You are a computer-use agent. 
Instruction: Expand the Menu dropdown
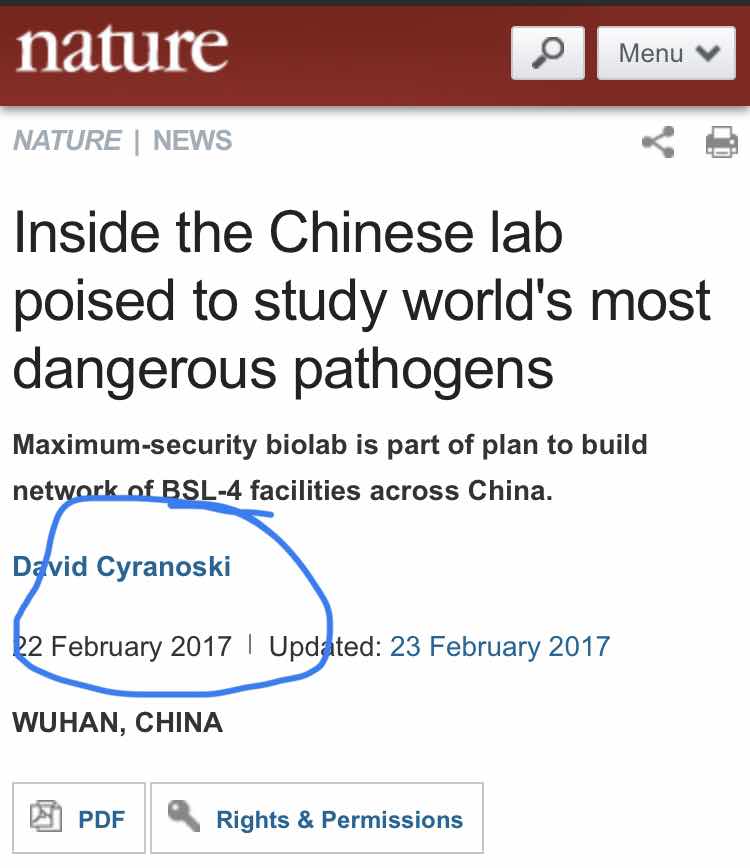click(x=668, y=53)
